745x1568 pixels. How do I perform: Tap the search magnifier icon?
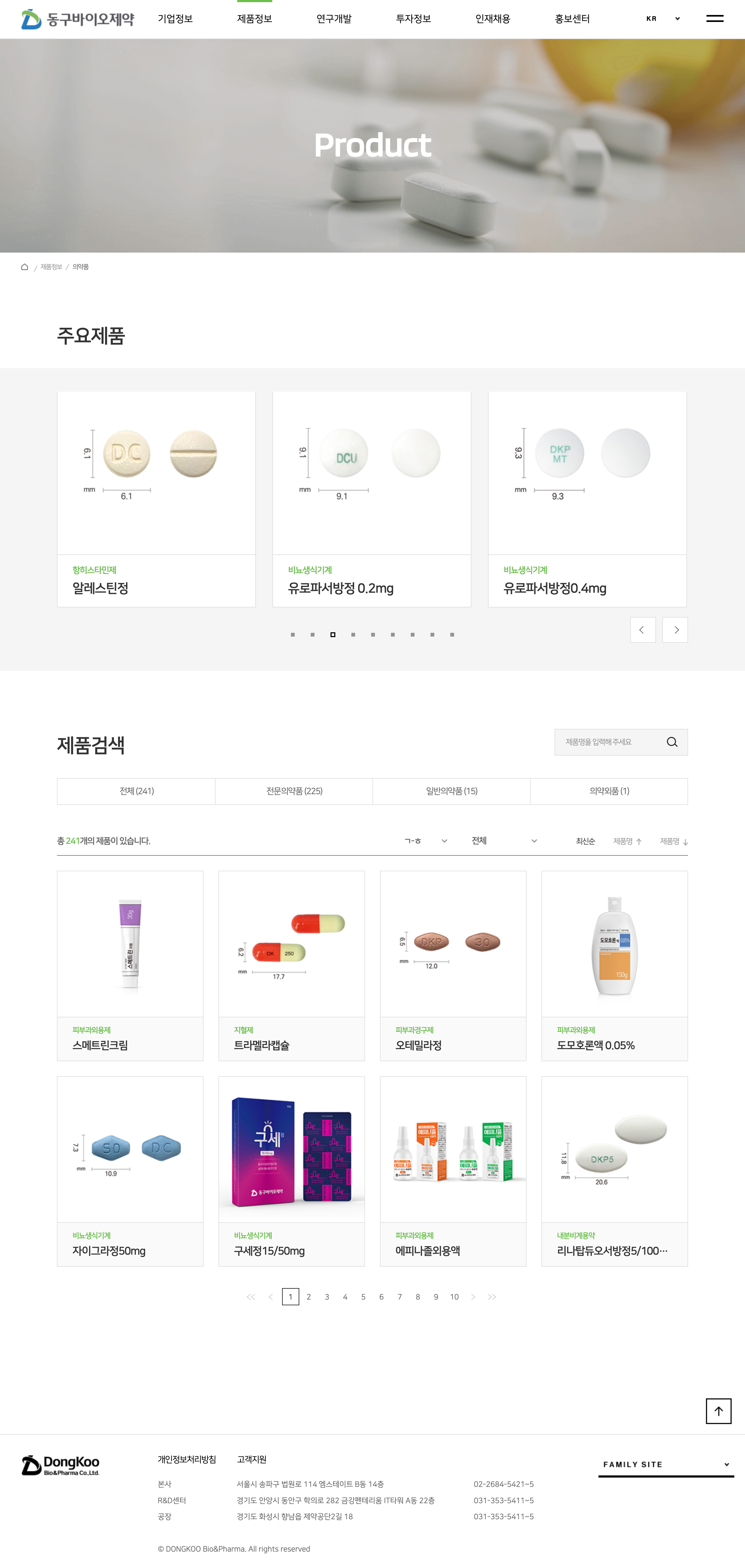pos(672,742)
